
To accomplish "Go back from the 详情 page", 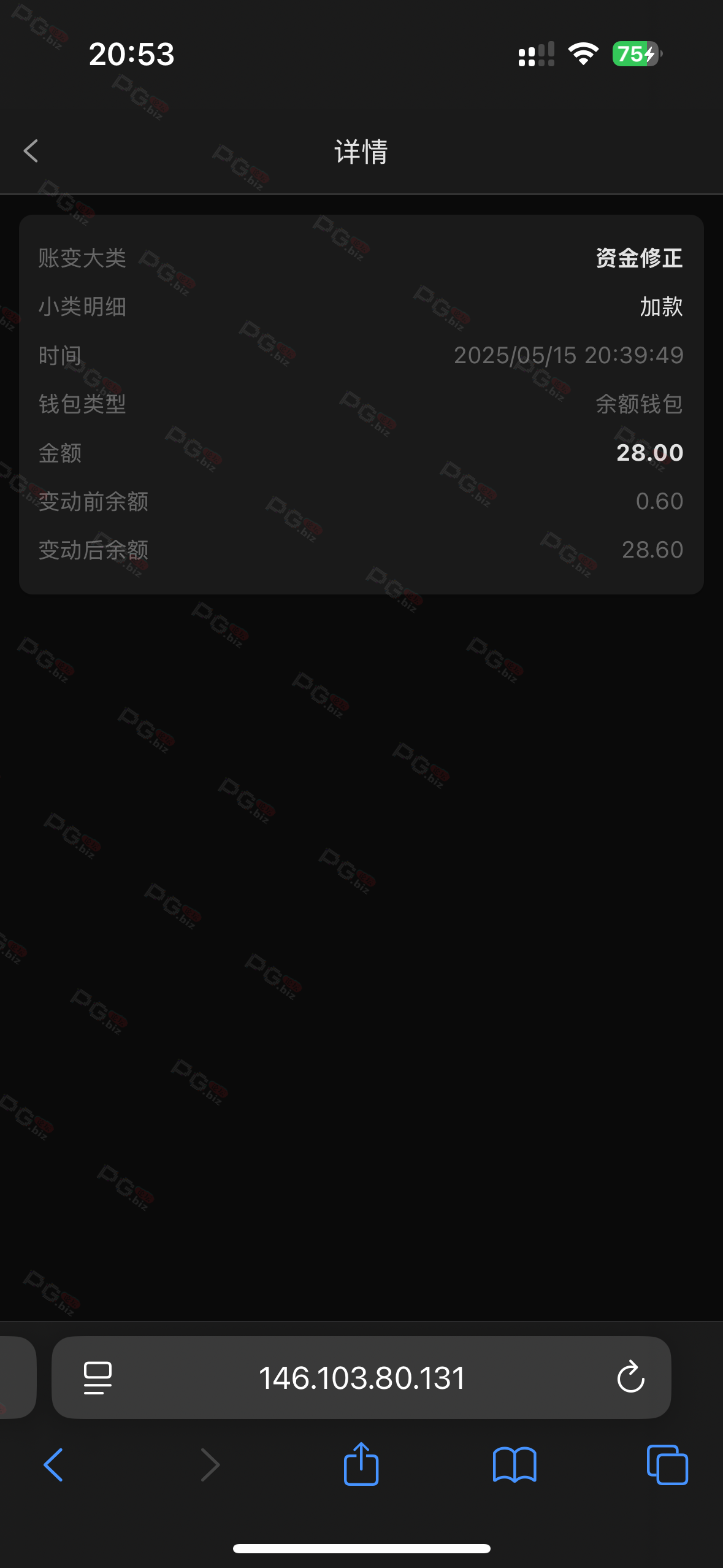I will click(31, 151).
